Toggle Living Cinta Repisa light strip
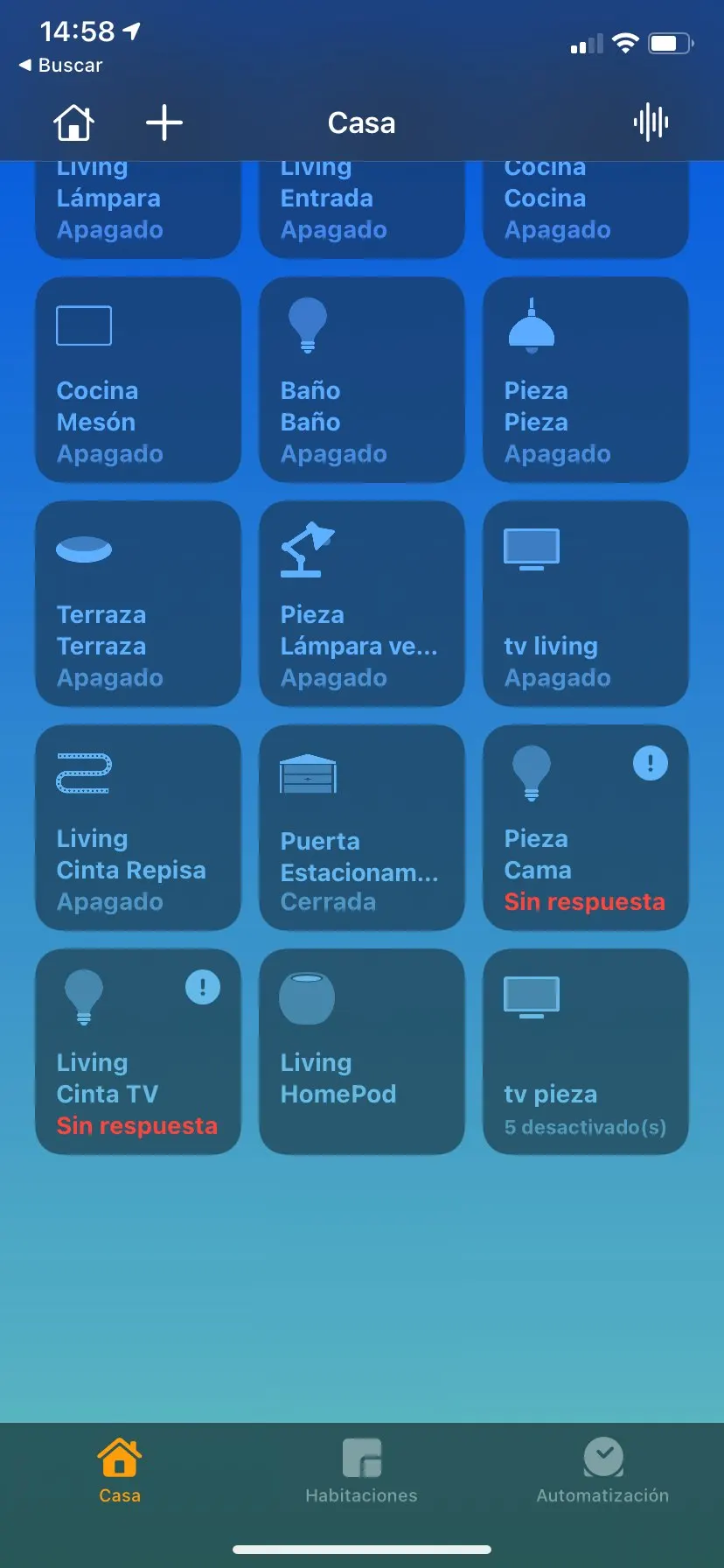Screen dimensions: 724x1568 pyautogui.click(x=138, y=828)
